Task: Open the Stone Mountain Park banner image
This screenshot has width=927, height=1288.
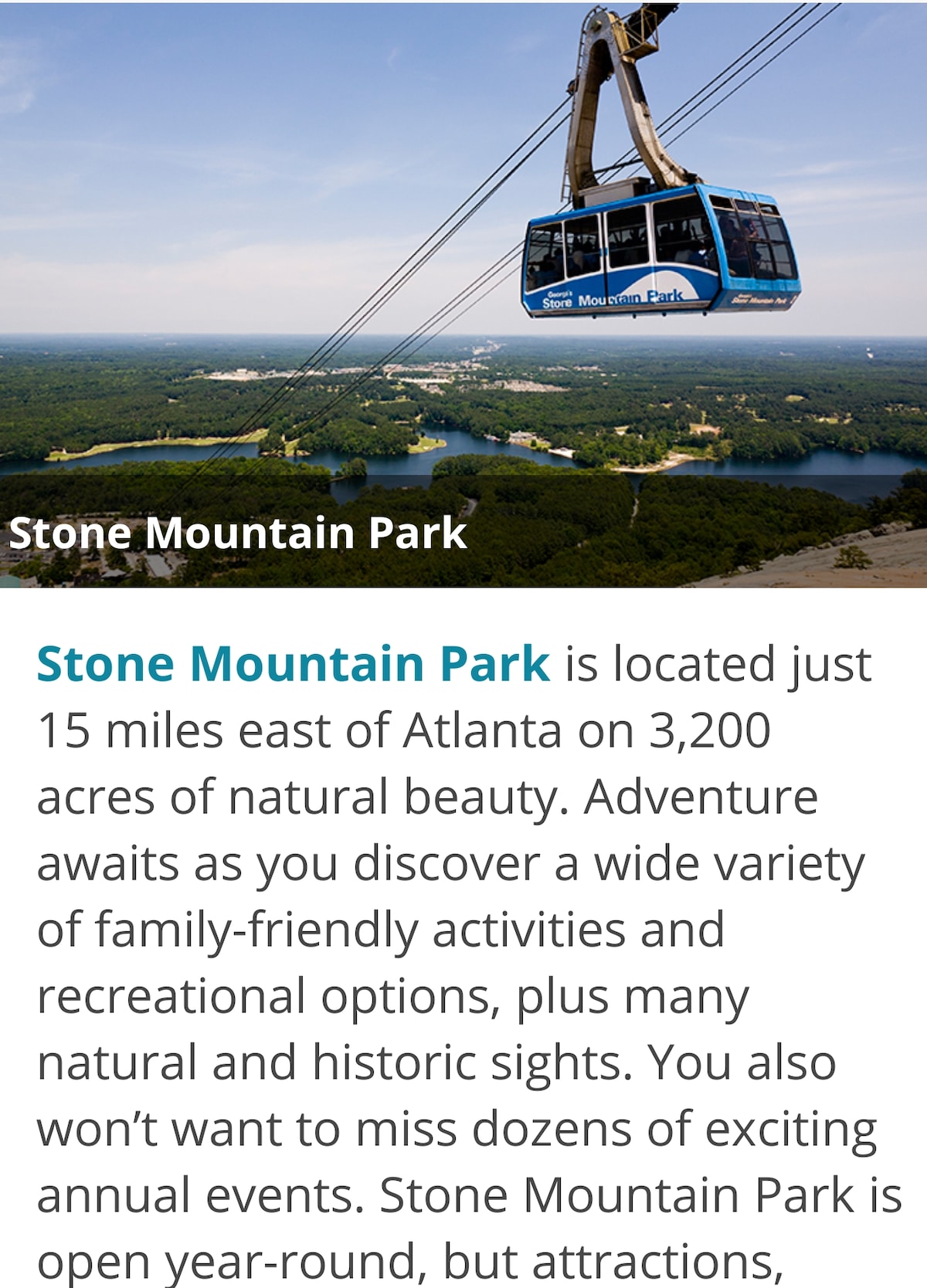Action: 463,293
